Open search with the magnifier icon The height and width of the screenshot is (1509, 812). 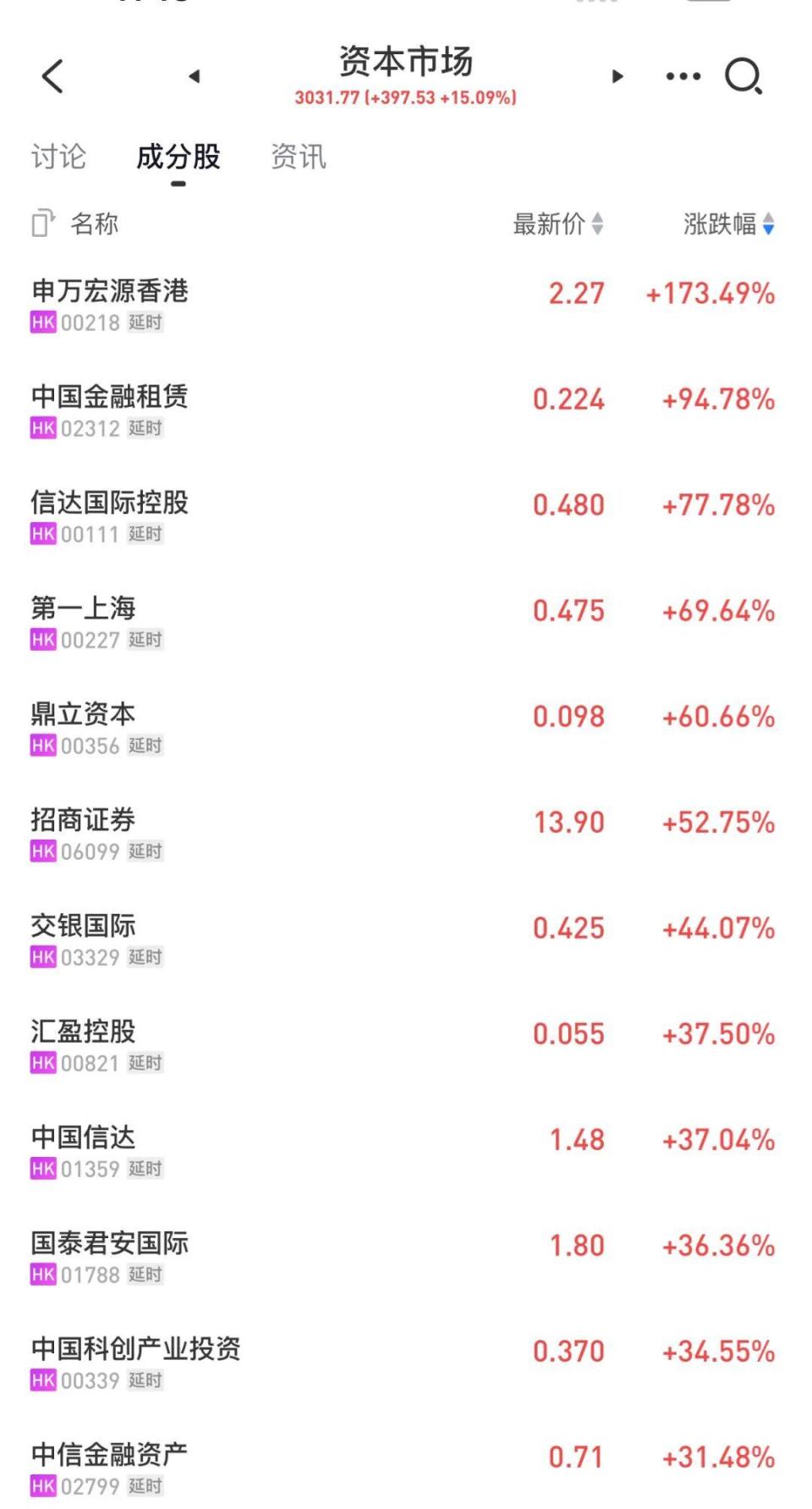[x=744, y=77]
